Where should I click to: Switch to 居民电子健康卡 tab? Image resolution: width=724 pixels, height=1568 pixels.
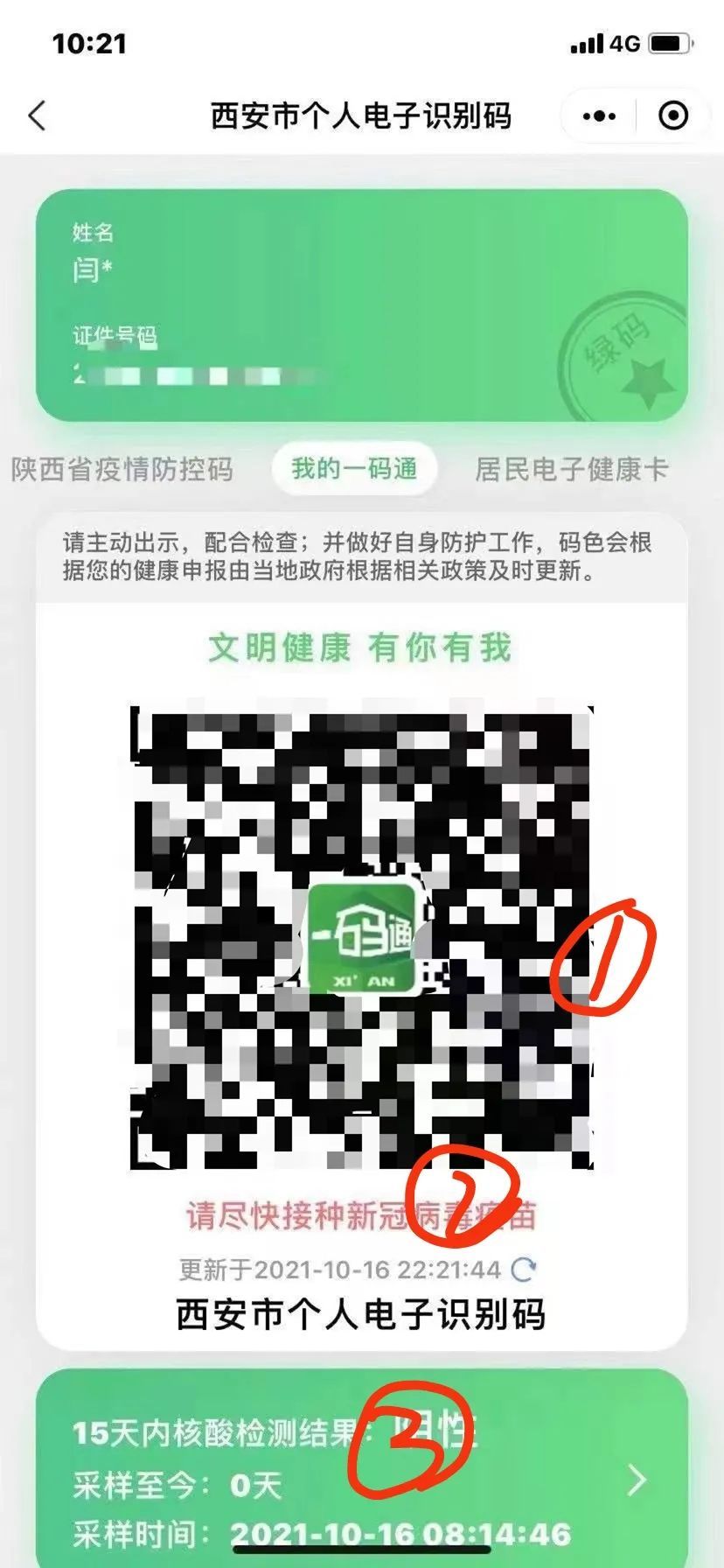click(572, 470)
